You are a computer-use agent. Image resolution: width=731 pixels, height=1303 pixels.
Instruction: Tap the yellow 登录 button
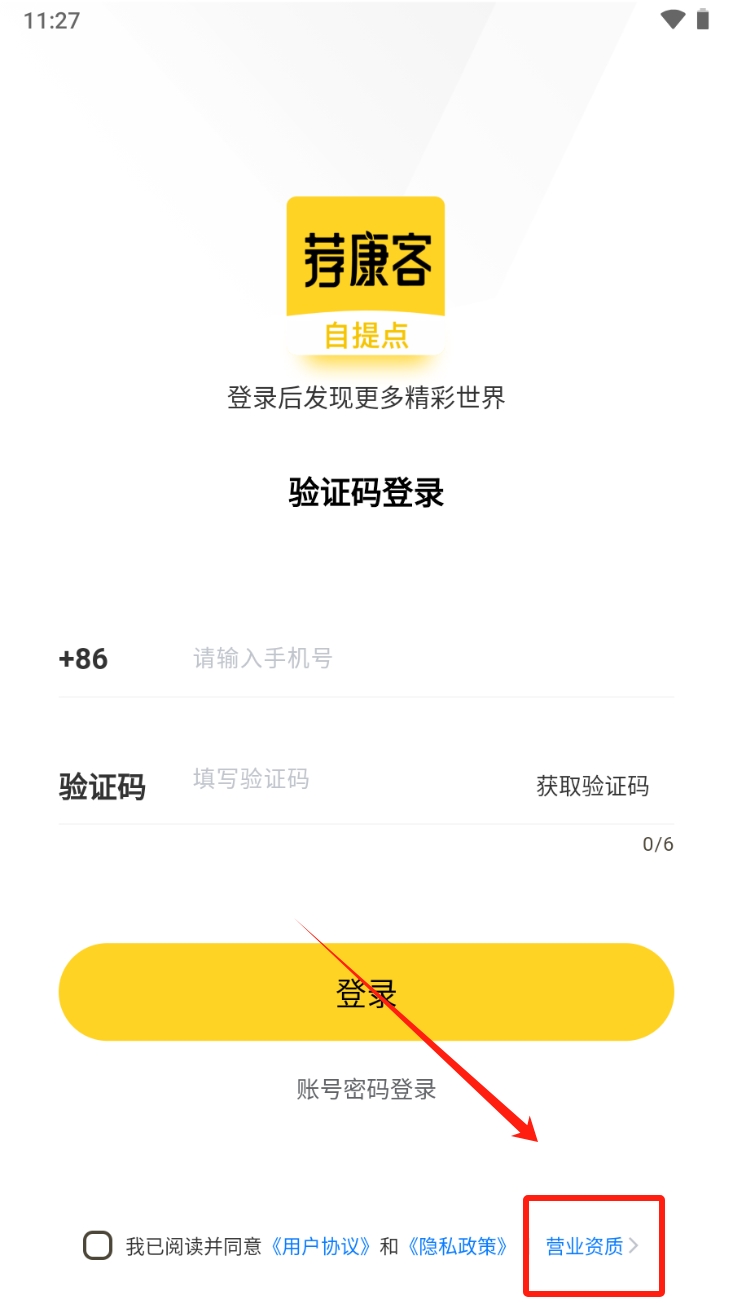(366, 992)
